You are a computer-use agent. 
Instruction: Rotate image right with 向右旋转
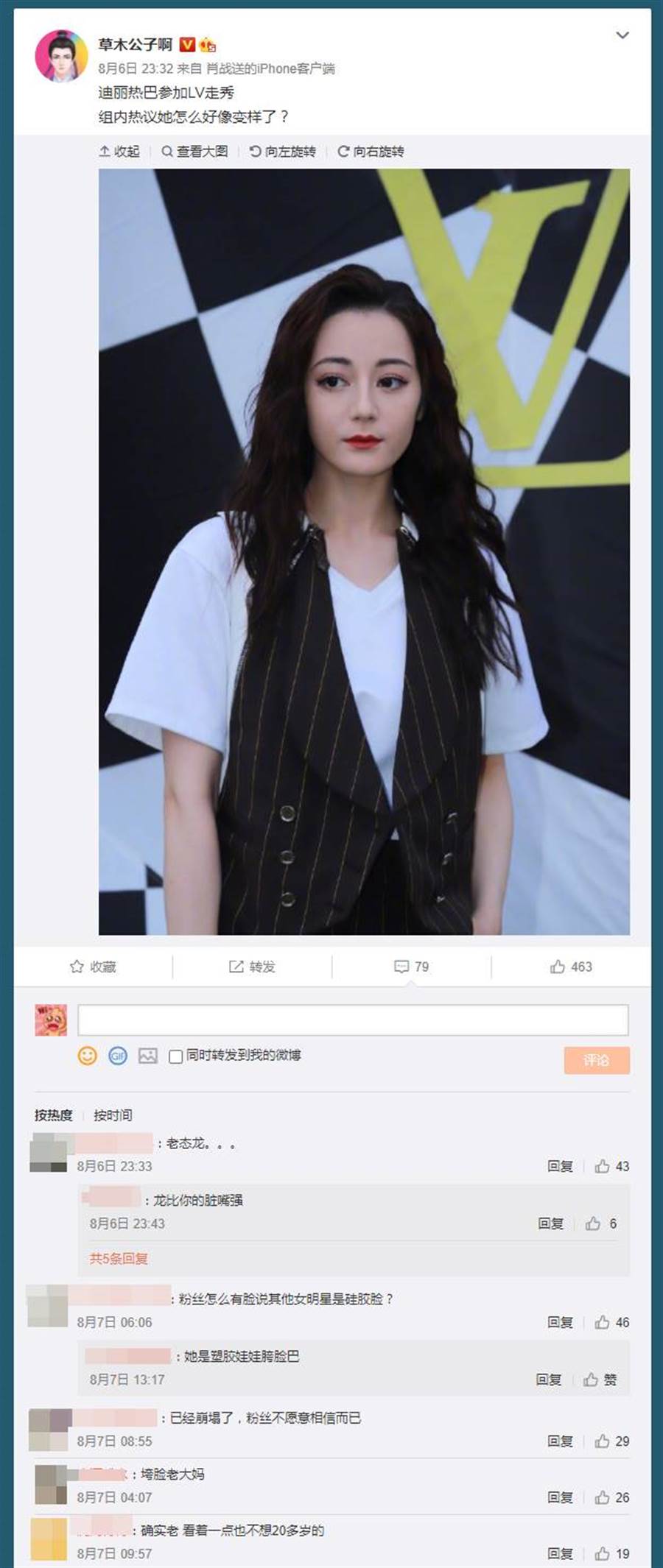click(371, 151)
